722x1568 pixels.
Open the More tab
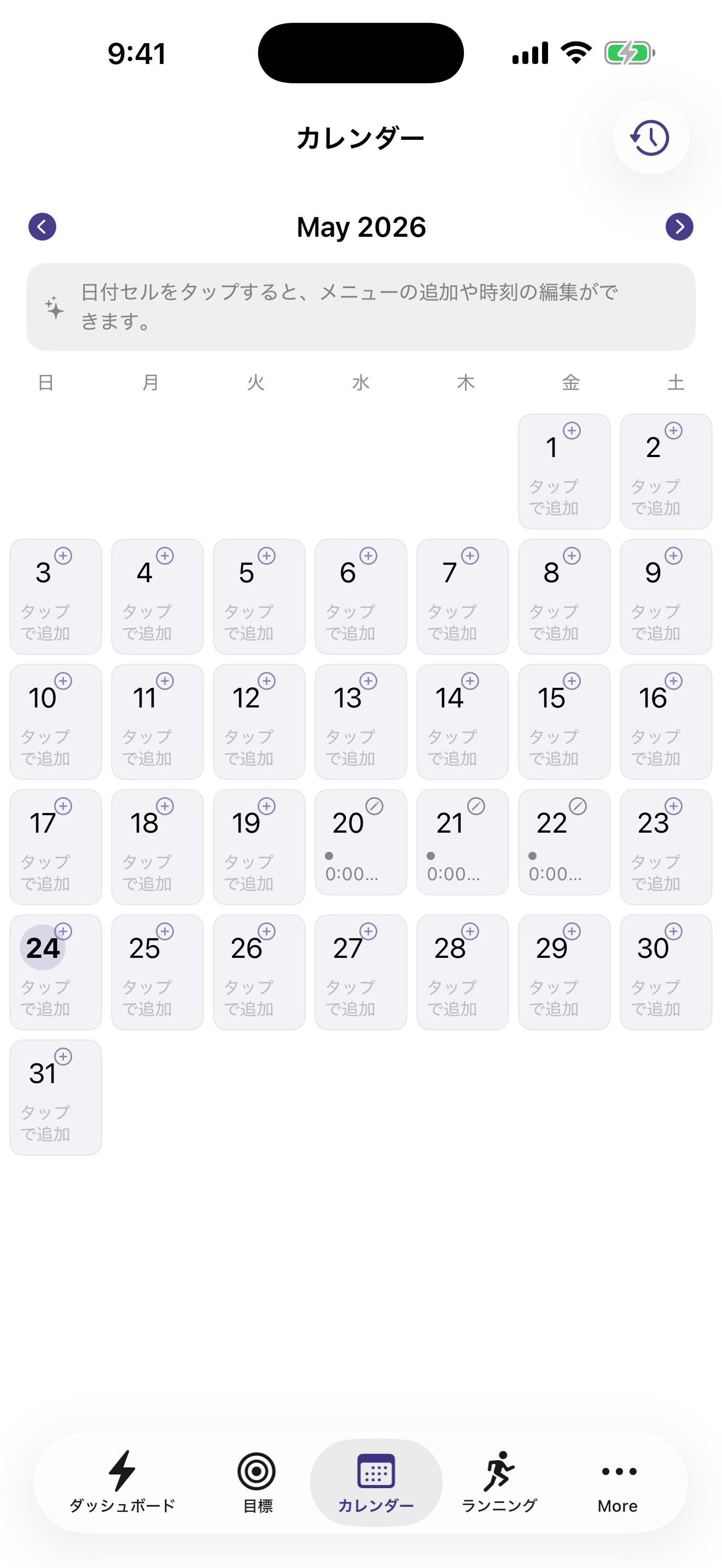[x=618, y=1482]
